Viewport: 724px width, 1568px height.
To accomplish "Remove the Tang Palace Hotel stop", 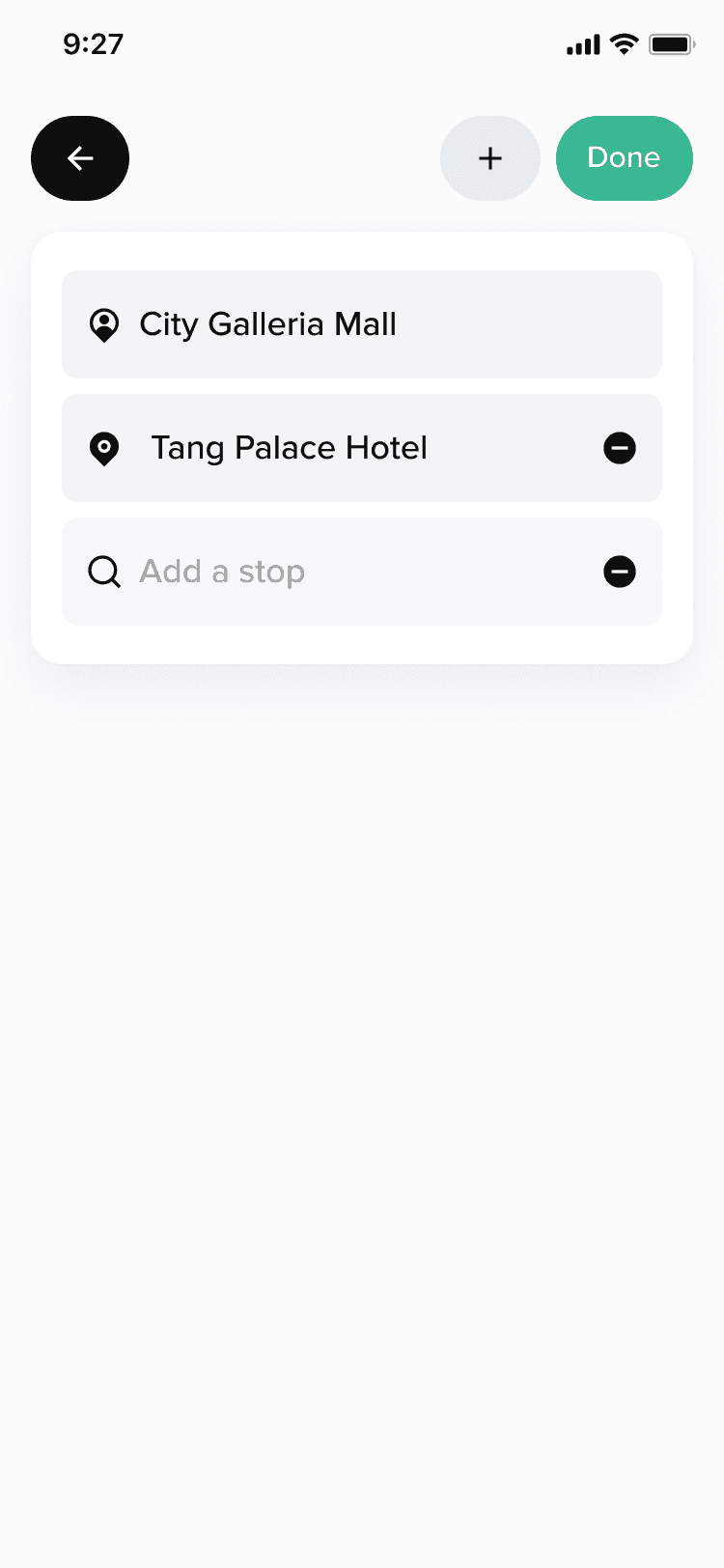I will coord(620,448).
